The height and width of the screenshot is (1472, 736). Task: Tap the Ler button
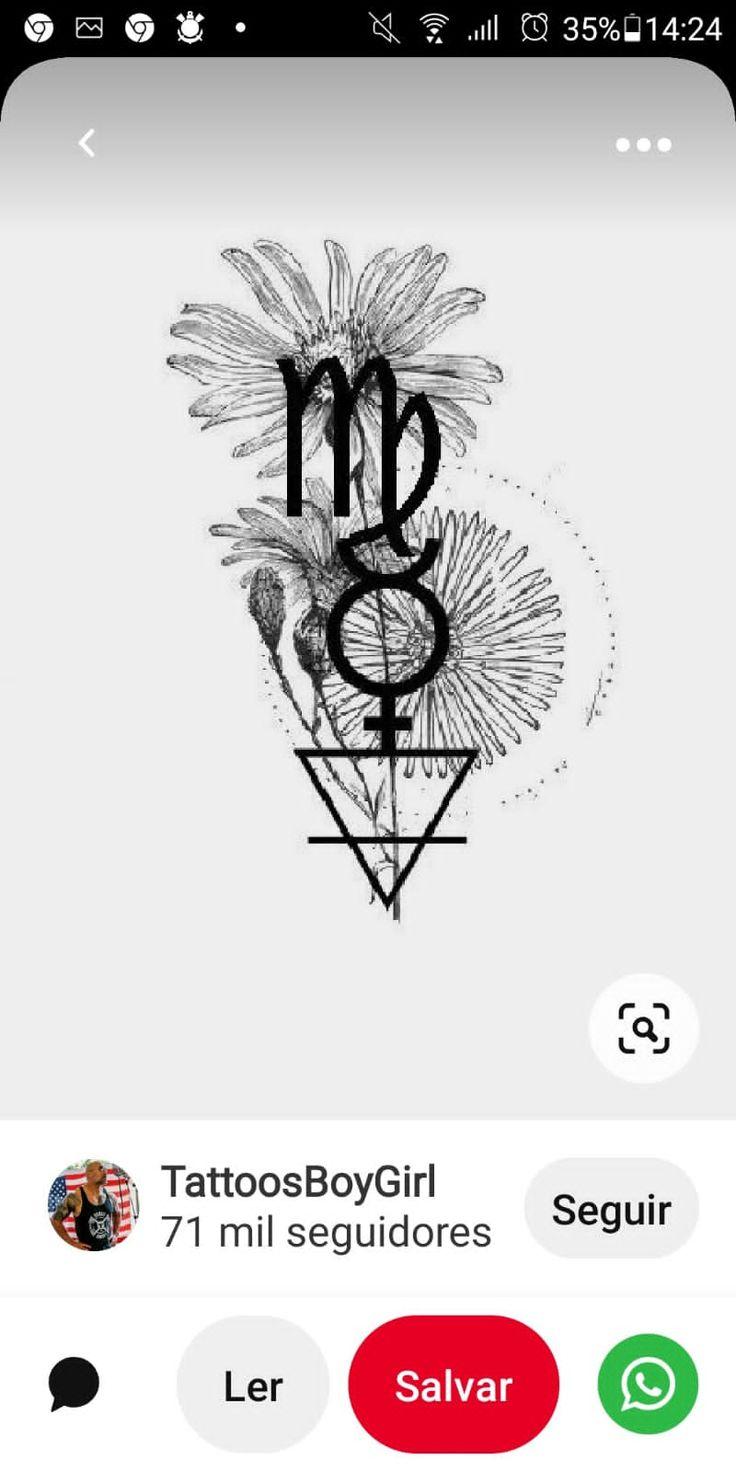tap(253, 1385)
